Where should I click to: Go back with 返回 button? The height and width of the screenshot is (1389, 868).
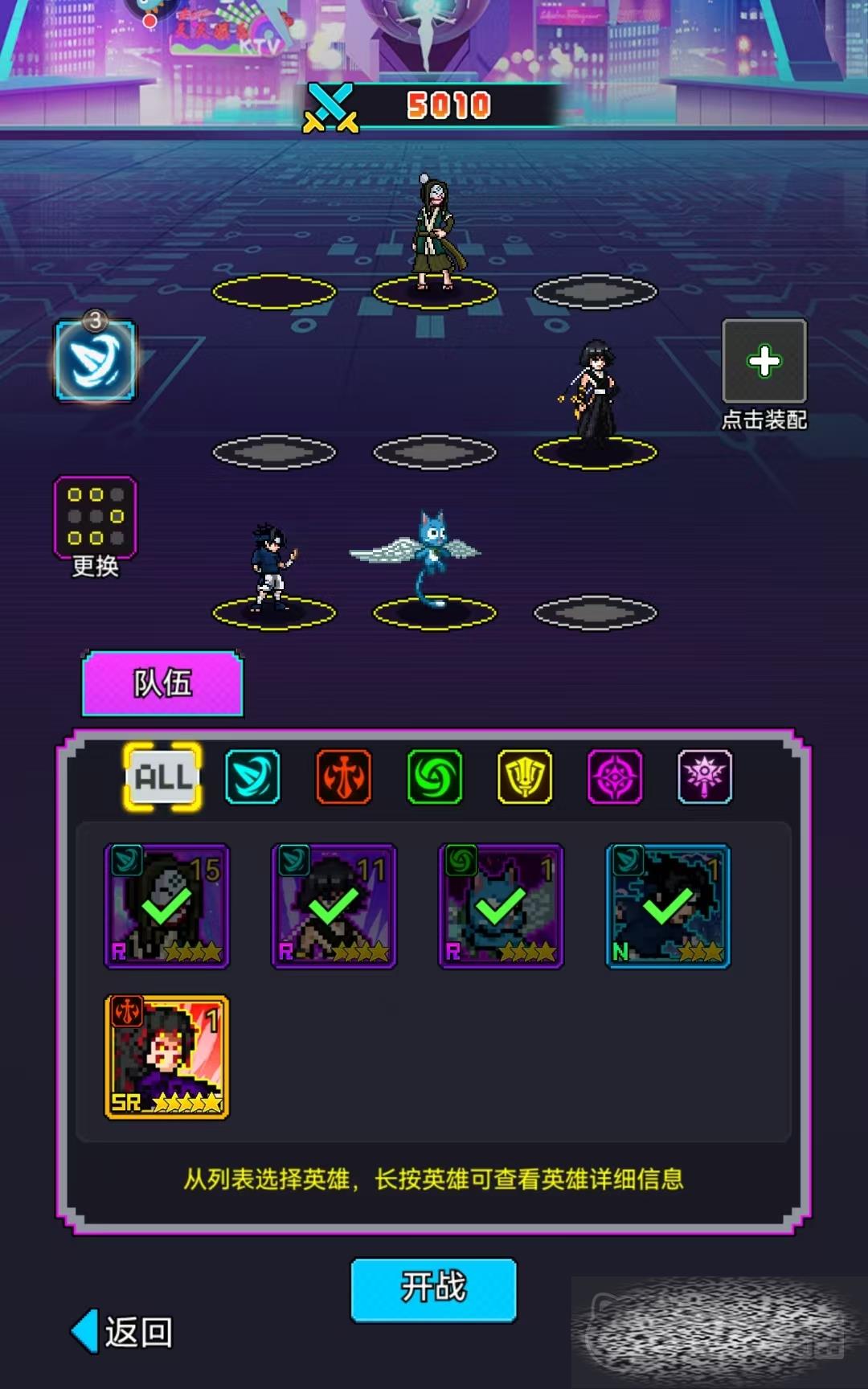click(x=123, y=1332)
